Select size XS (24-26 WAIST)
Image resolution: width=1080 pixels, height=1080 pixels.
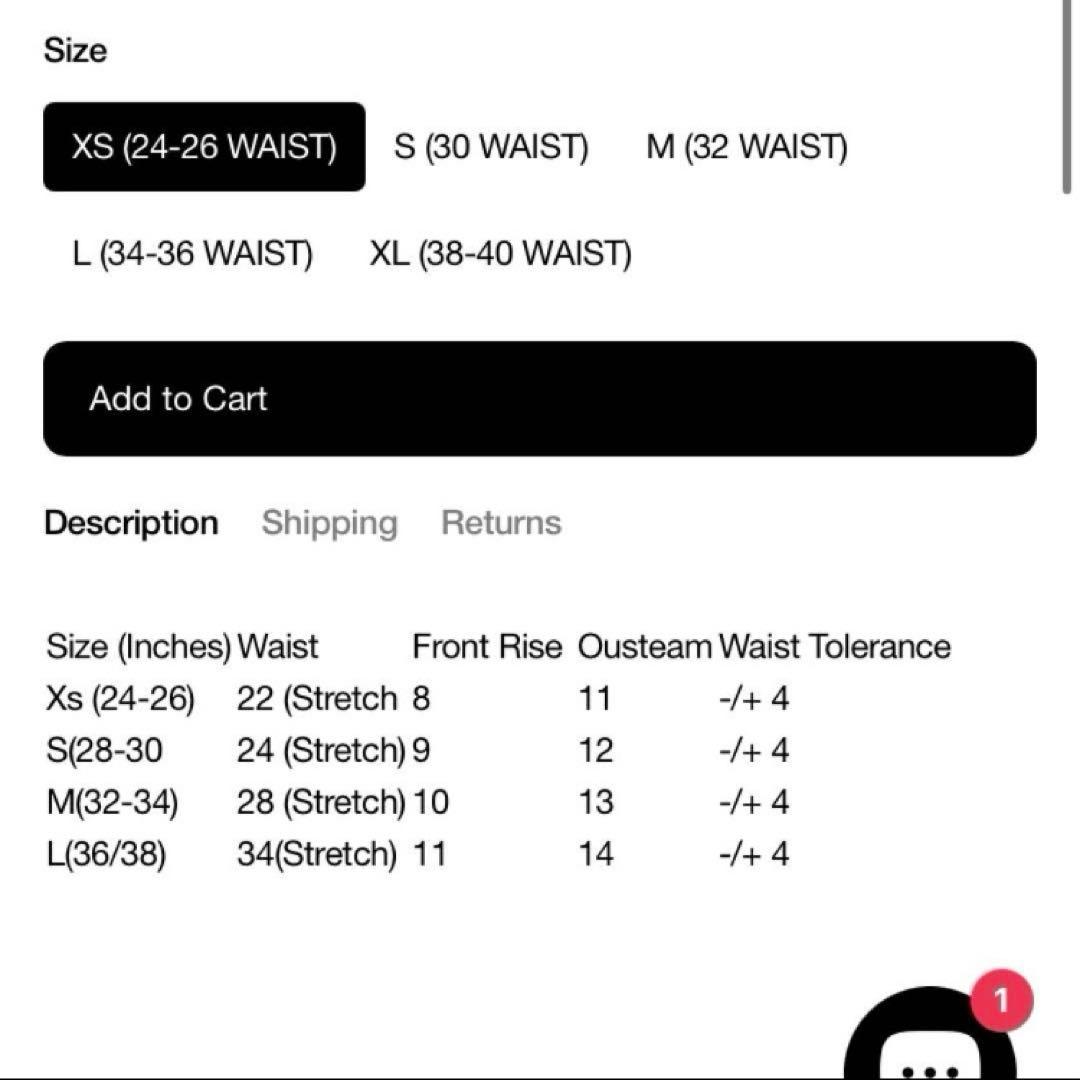204,147
